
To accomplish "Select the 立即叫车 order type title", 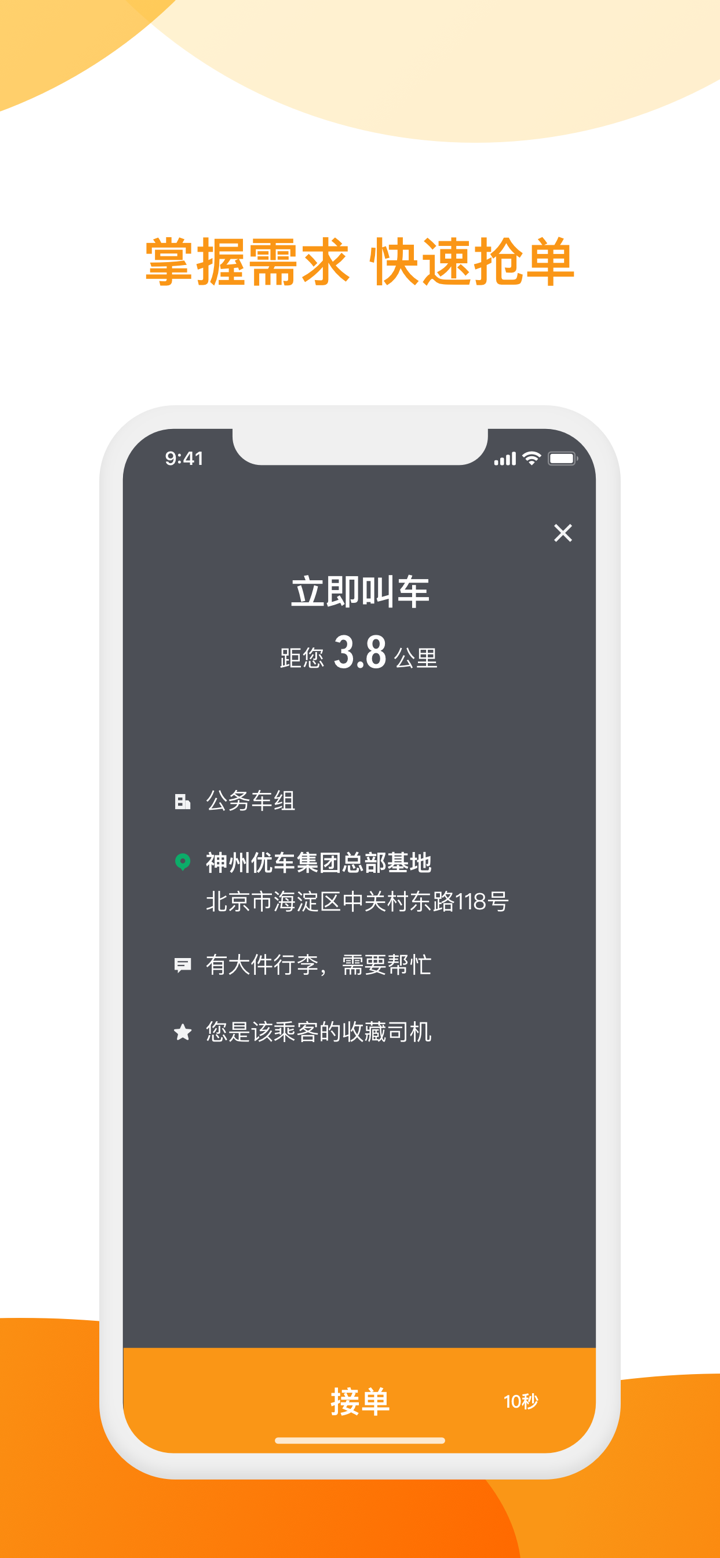I will tap(360, 590).
